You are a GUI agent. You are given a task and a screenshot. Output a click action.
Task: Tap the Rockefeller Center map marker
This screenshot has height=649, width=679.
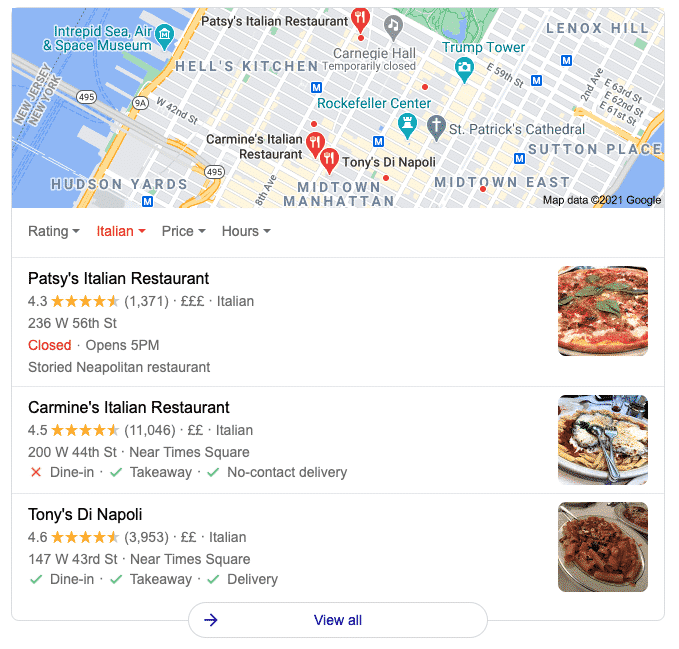pos(407,123)
